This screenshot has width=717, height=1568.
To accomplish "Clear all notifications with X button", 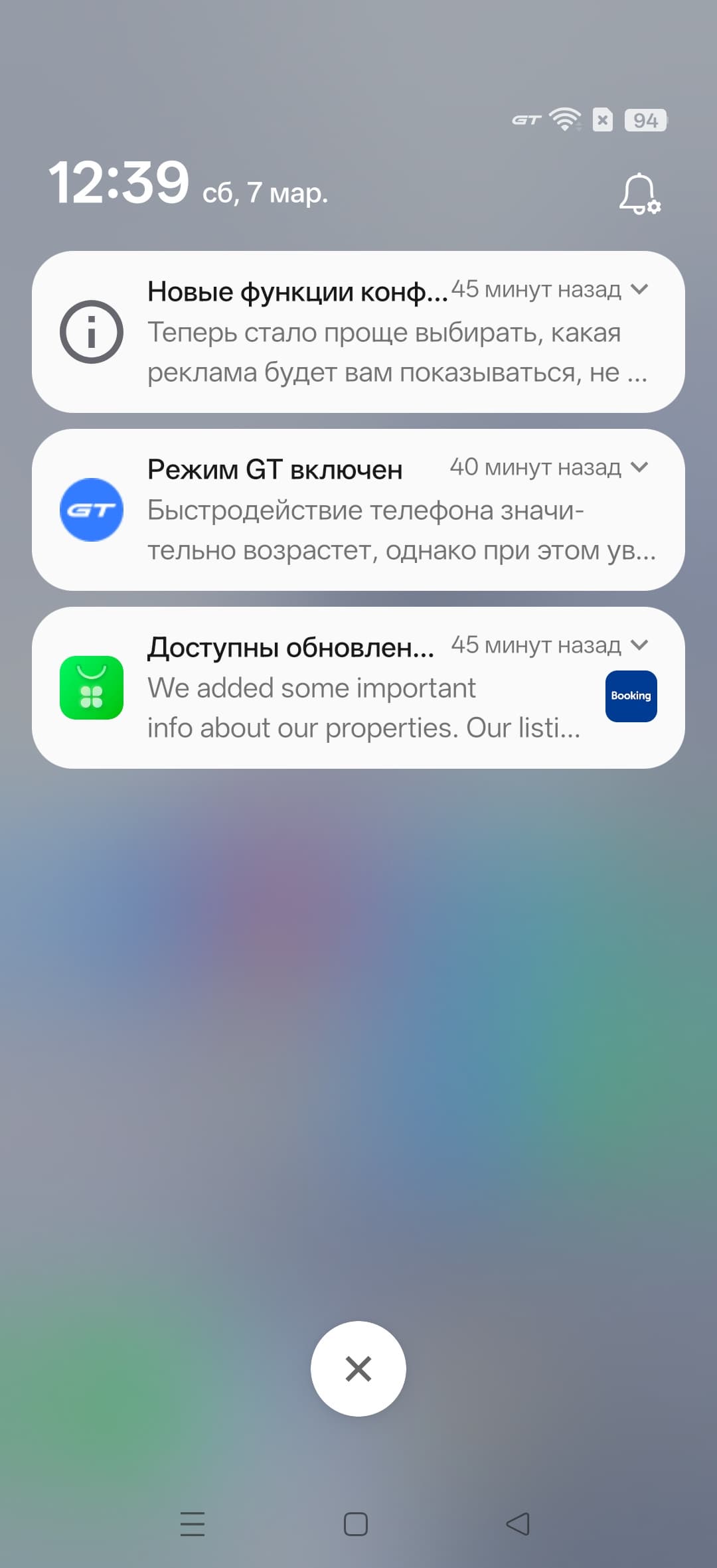I will click(358, 1369).
